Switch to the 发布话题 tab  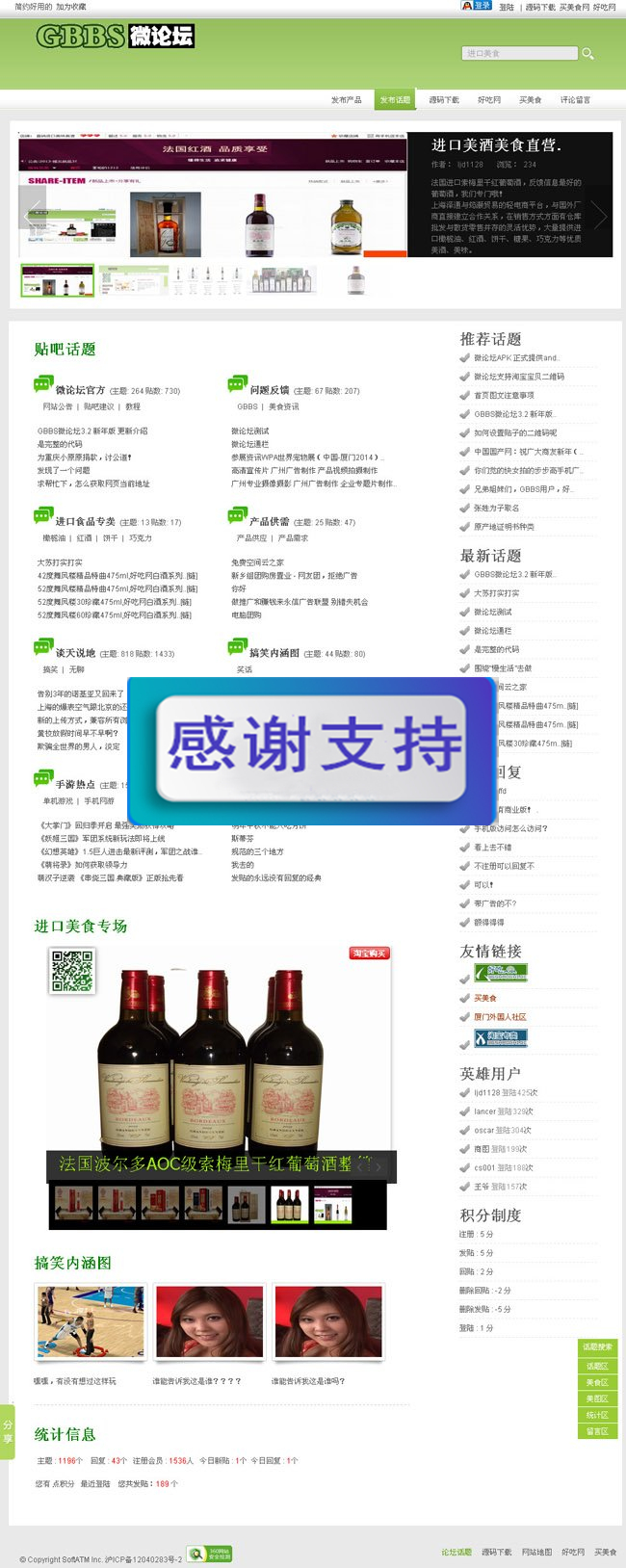[395, 100]
